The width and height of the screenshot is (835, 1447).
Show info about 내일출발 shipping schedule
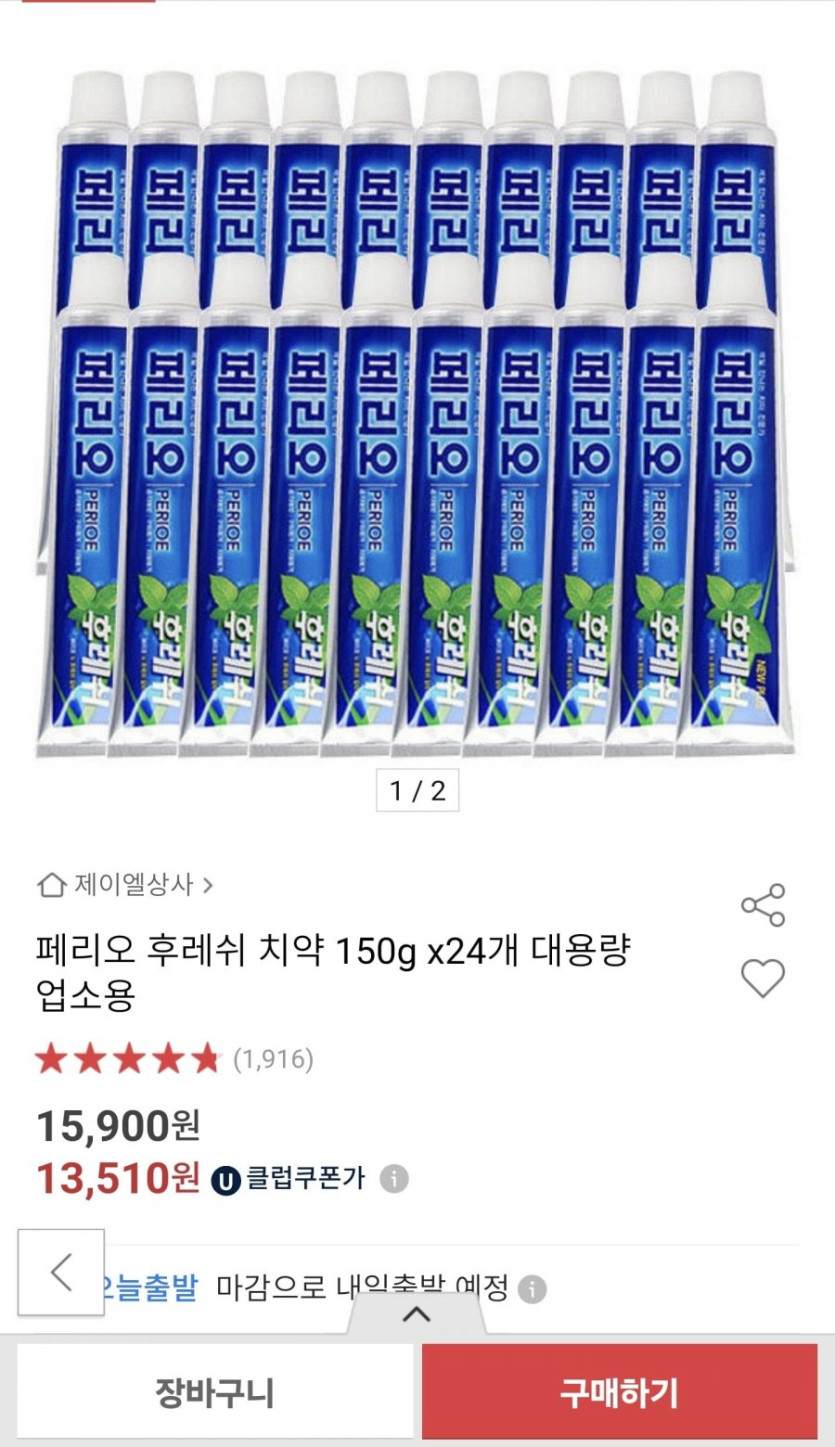(x=533, y=1289)
